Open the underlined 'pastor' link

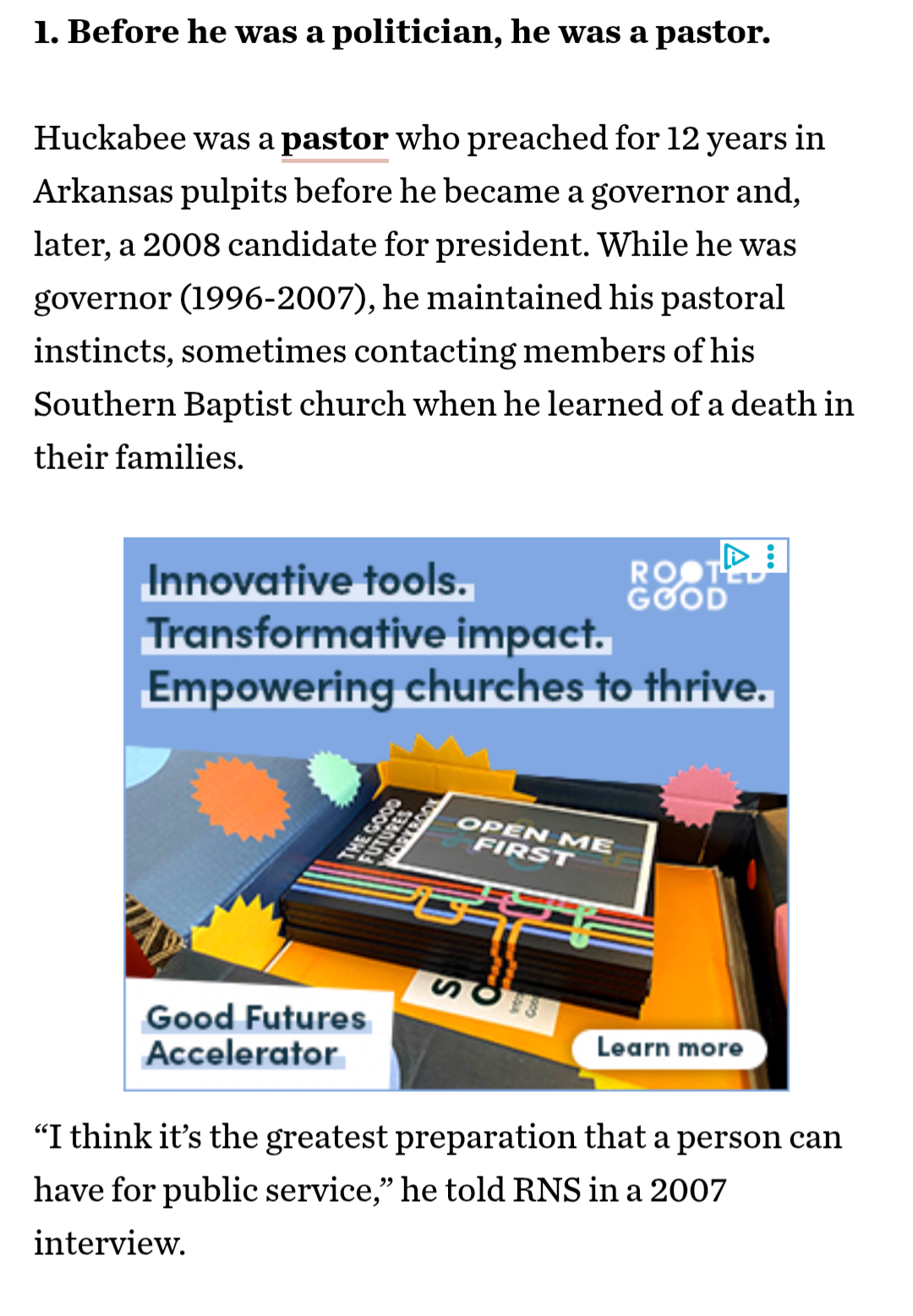coord(334,139)
